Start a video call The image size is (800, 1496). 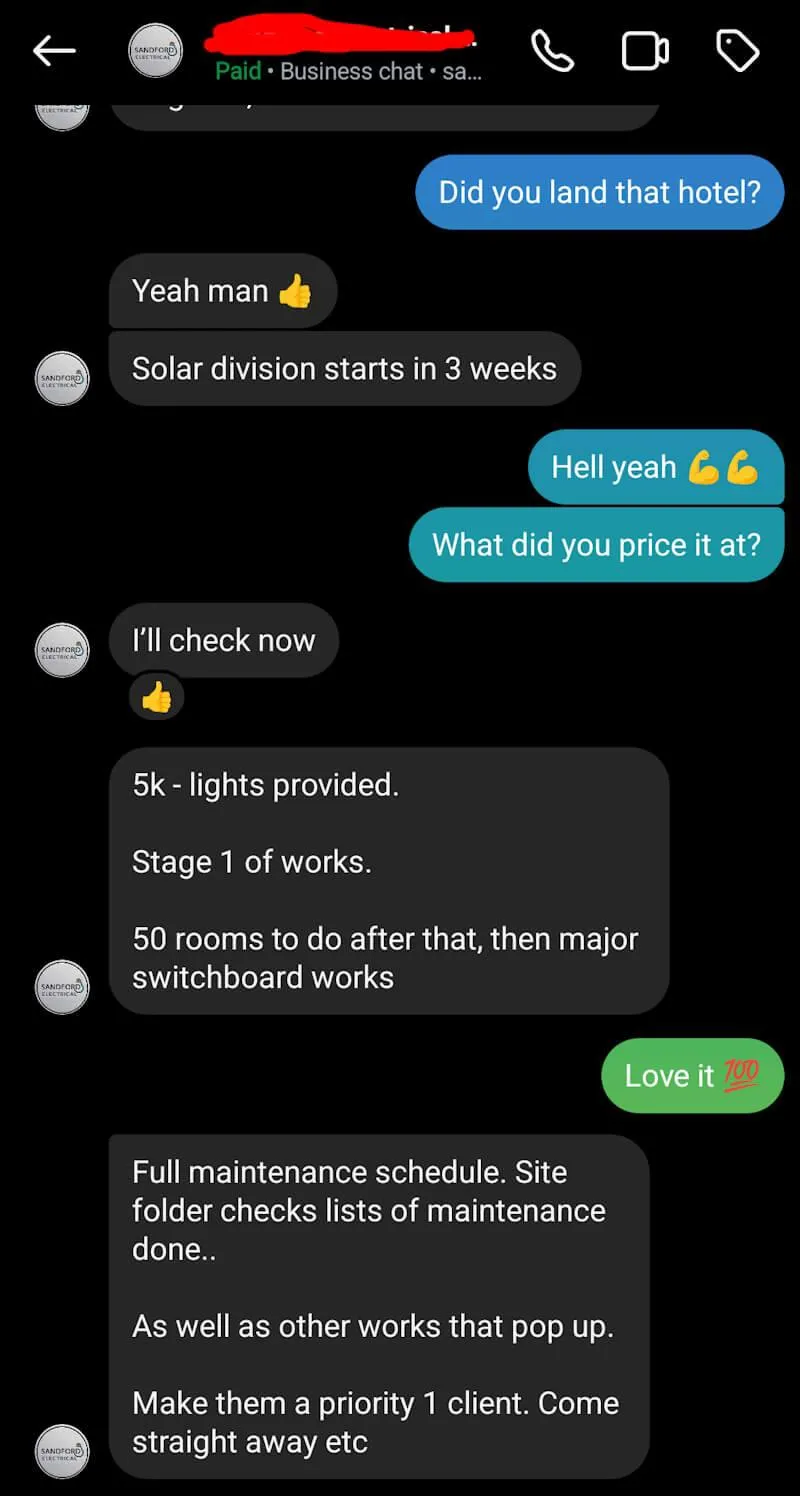pos(645,51)
